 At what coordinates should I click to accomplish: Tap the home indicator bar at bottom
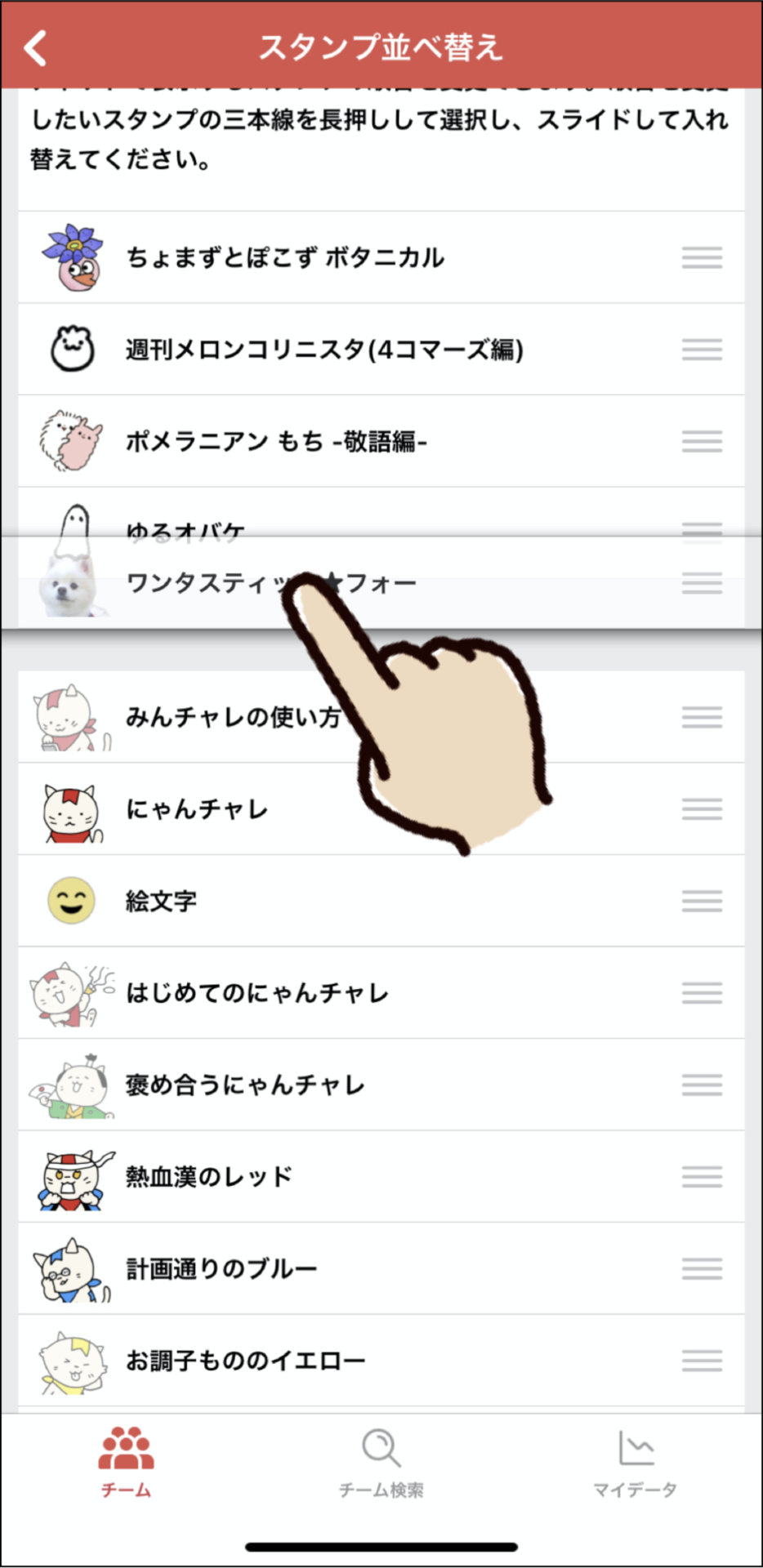(x=381, y=1543)
